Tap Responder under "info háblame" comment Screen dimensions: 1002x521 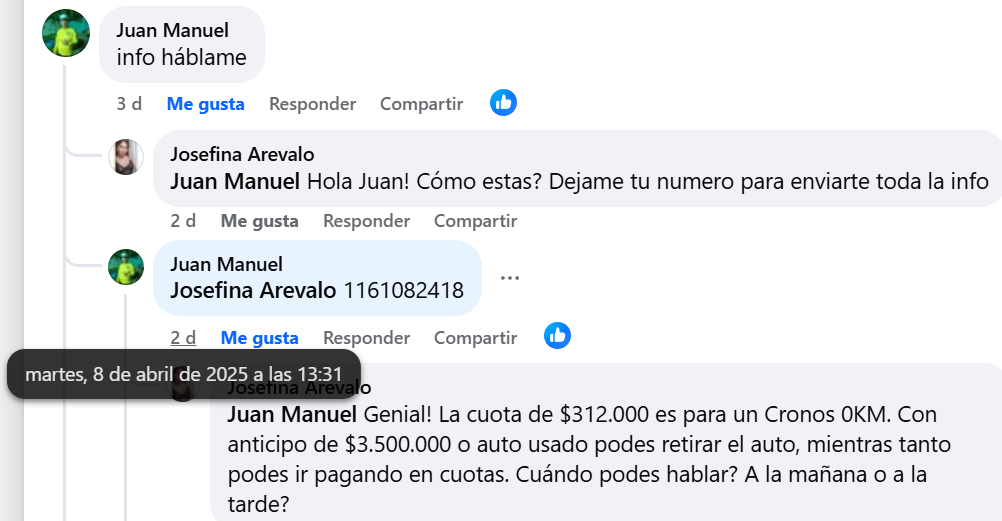coord(312,104)
